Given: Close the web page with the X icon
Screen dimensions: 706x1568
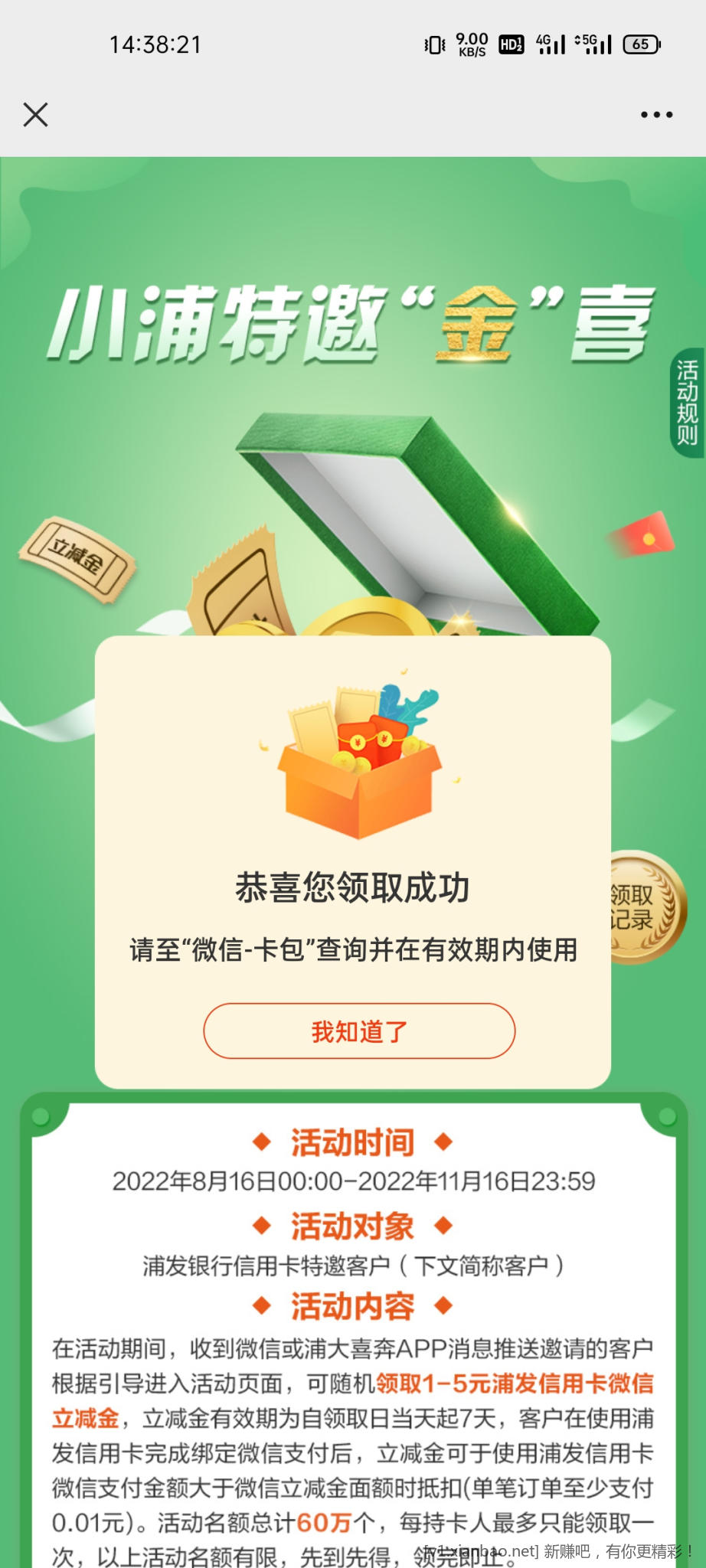Looking at the screenshot, I should point(36,115).
